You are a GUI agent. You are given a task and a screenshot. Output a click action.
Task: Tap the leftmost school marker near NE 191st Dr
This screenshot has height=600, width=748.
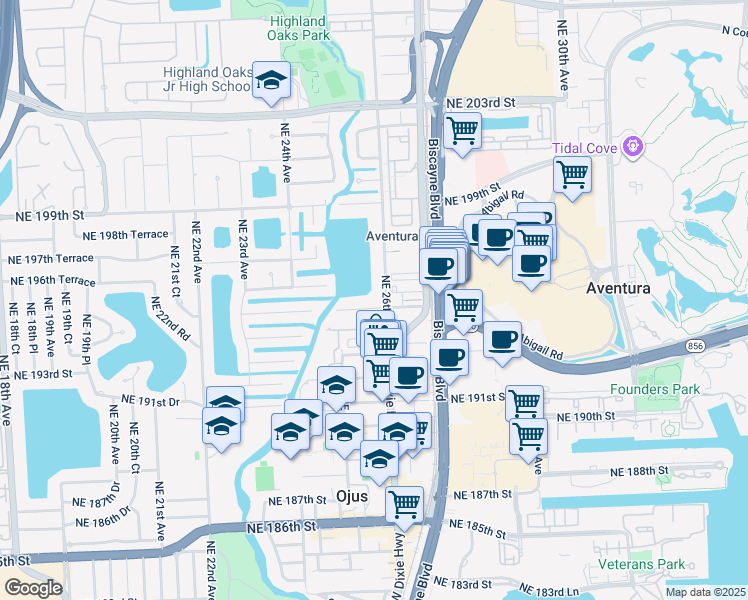tap(221, 427)
